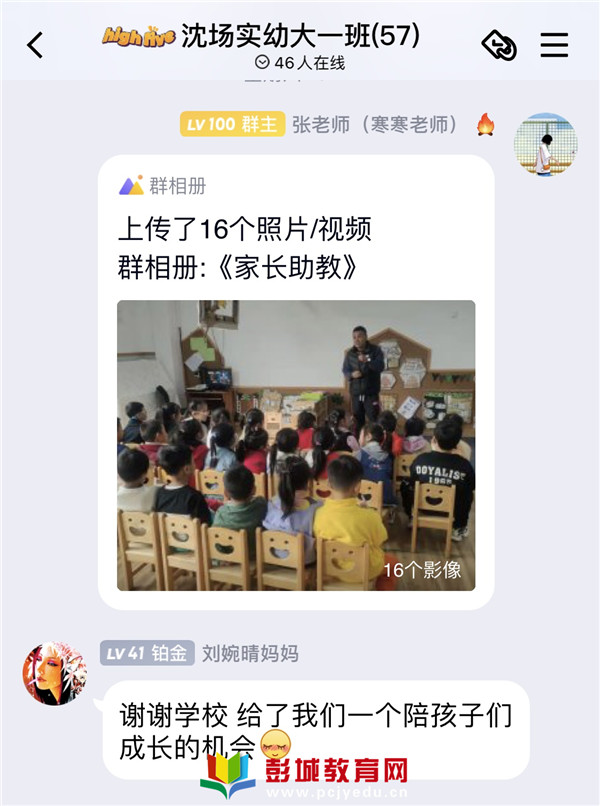Open 刘婉晴妈妈's profile avatar
600x806 pixels.
[54, 673]
